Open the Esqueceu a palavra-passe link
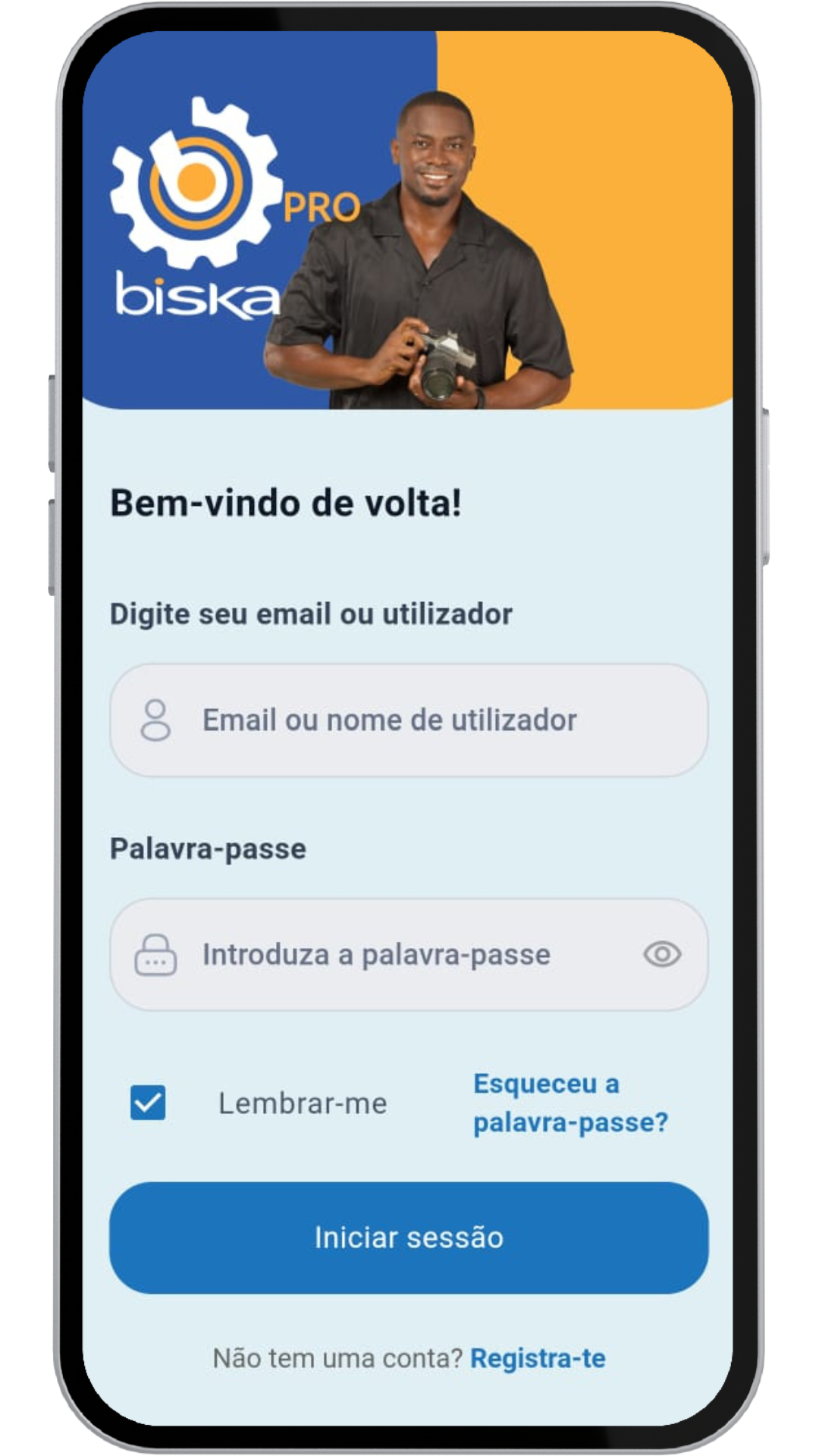Image resolution: width=819 pixels, height=1456 pixels. pos(570,1103)
